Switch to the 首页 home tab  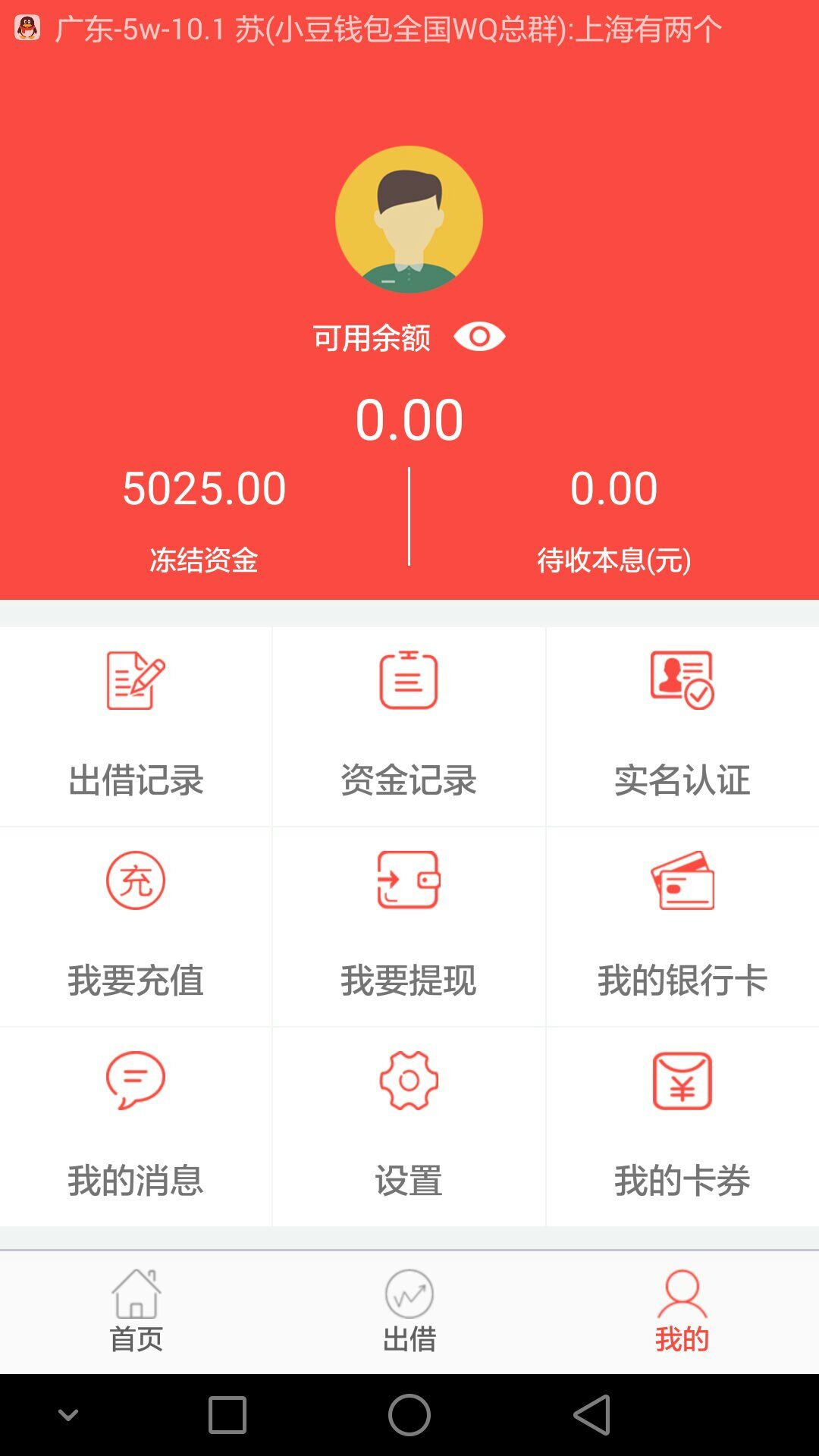click(x=136, y=1312)
